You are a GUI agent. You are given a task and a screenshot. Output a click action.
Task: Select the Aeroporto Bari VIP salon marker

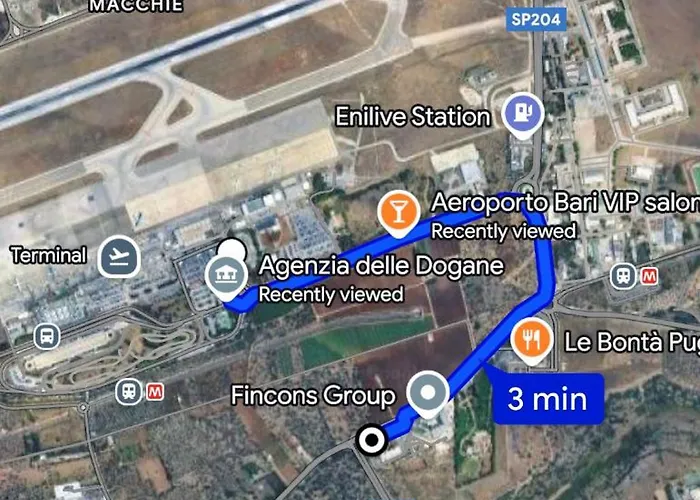[x=400, y=212]
